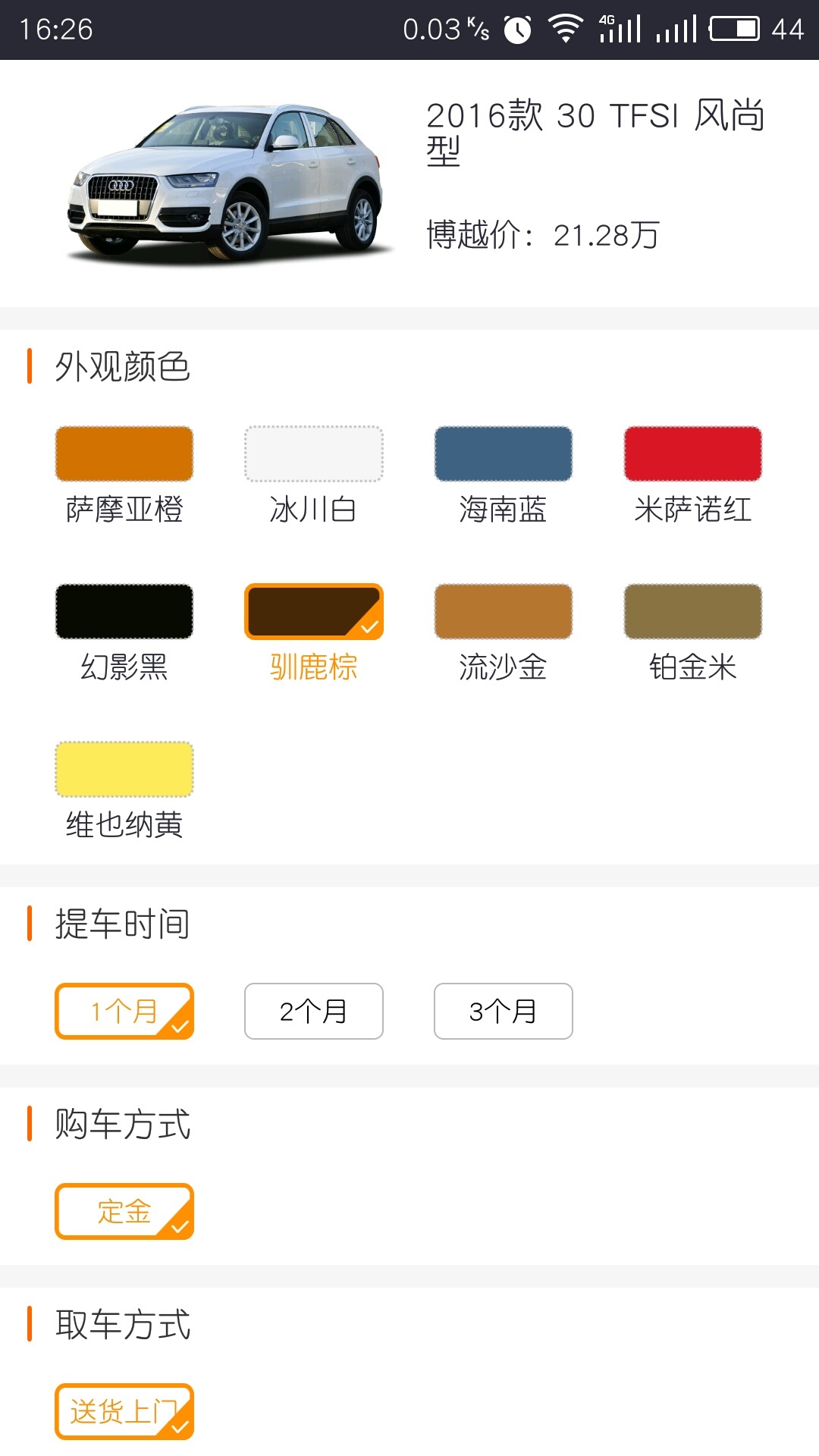Switch color to 流沙金
The height and width of the screenshot is (1456, 819).
click(504, 611)
